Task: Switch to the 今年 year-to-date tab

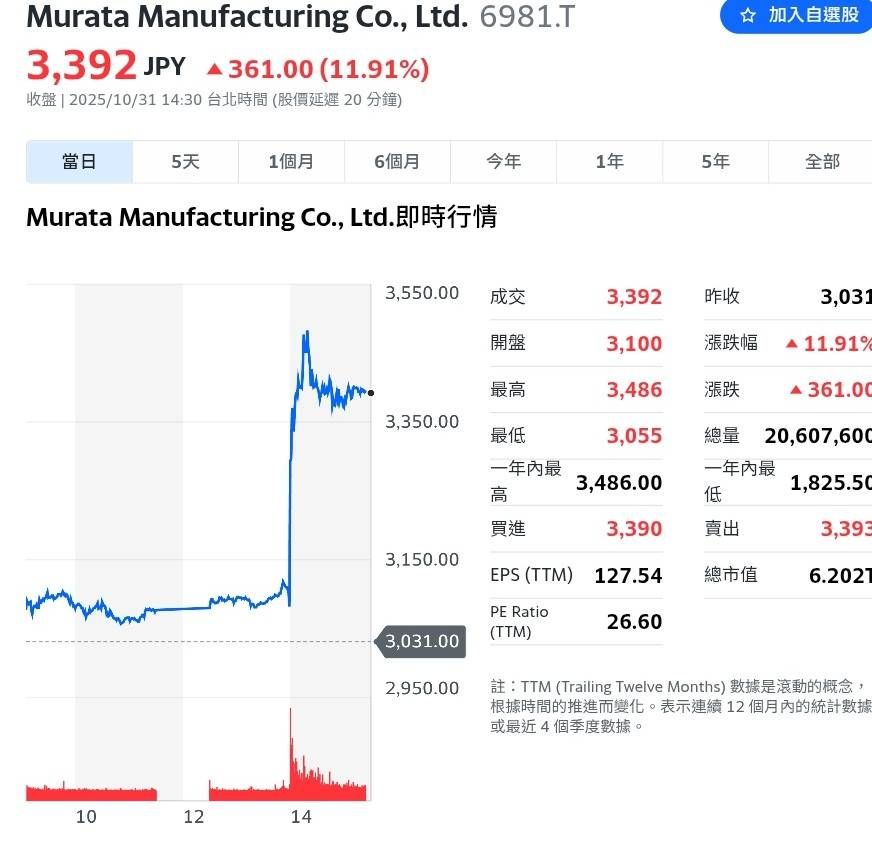Action: pos(503,162)
